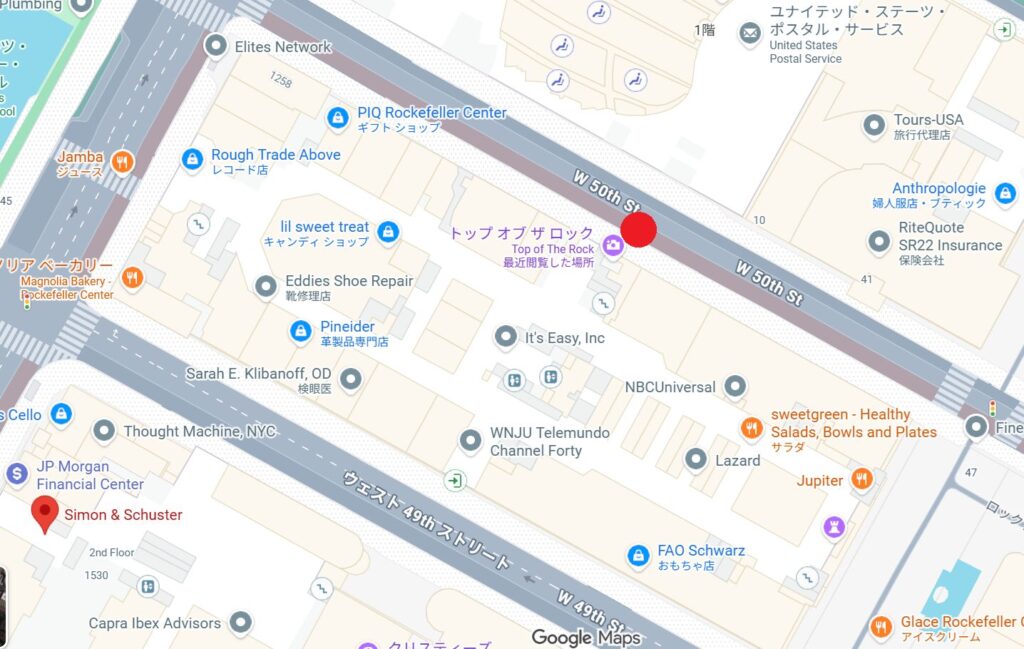Select the Simon & Schuster red pin
Screen dimensions: 1024x649
point(44,512)
